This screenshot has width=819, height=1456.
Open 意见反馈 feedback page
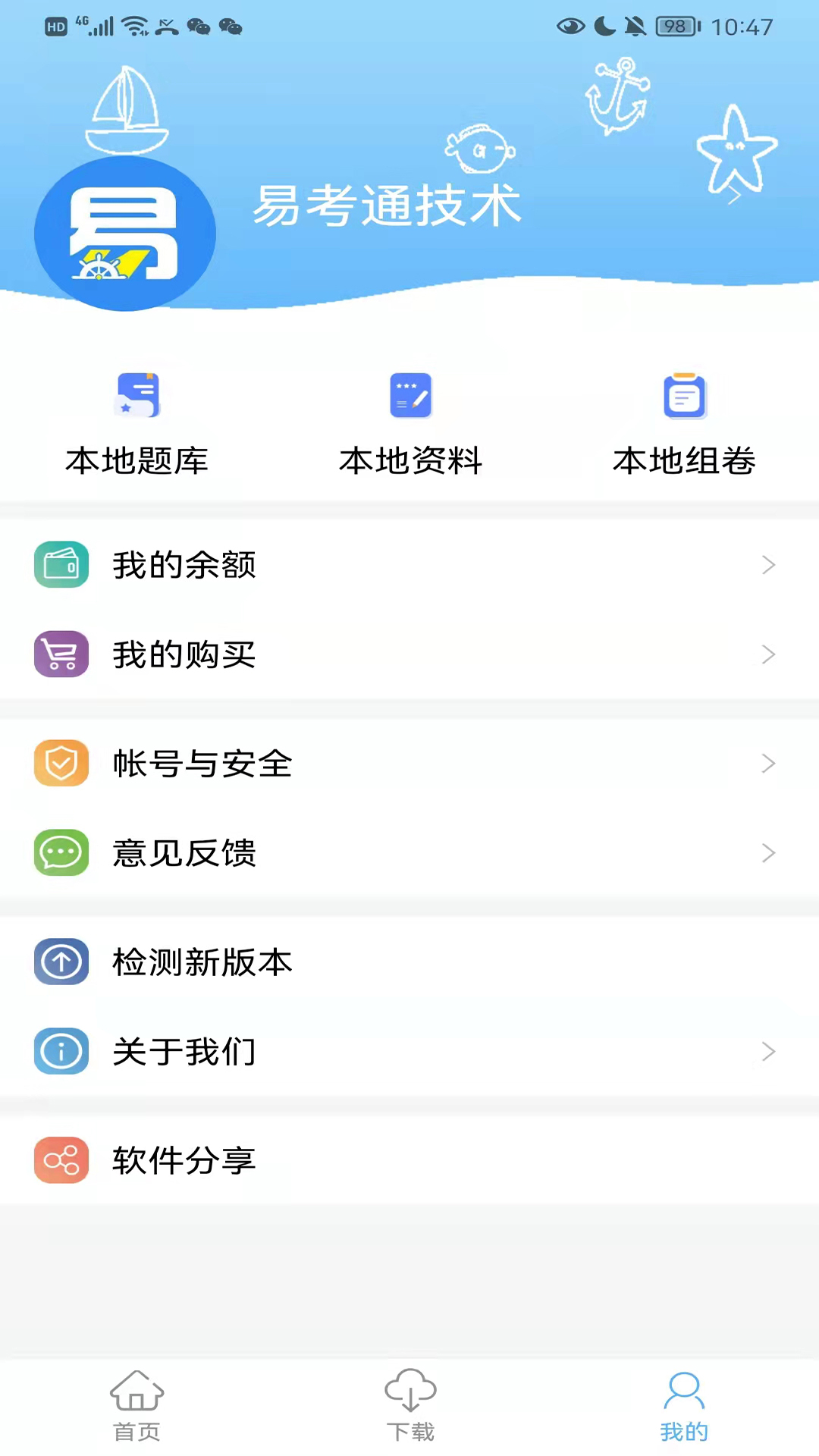pyautogui.click(x=184, y=852)
